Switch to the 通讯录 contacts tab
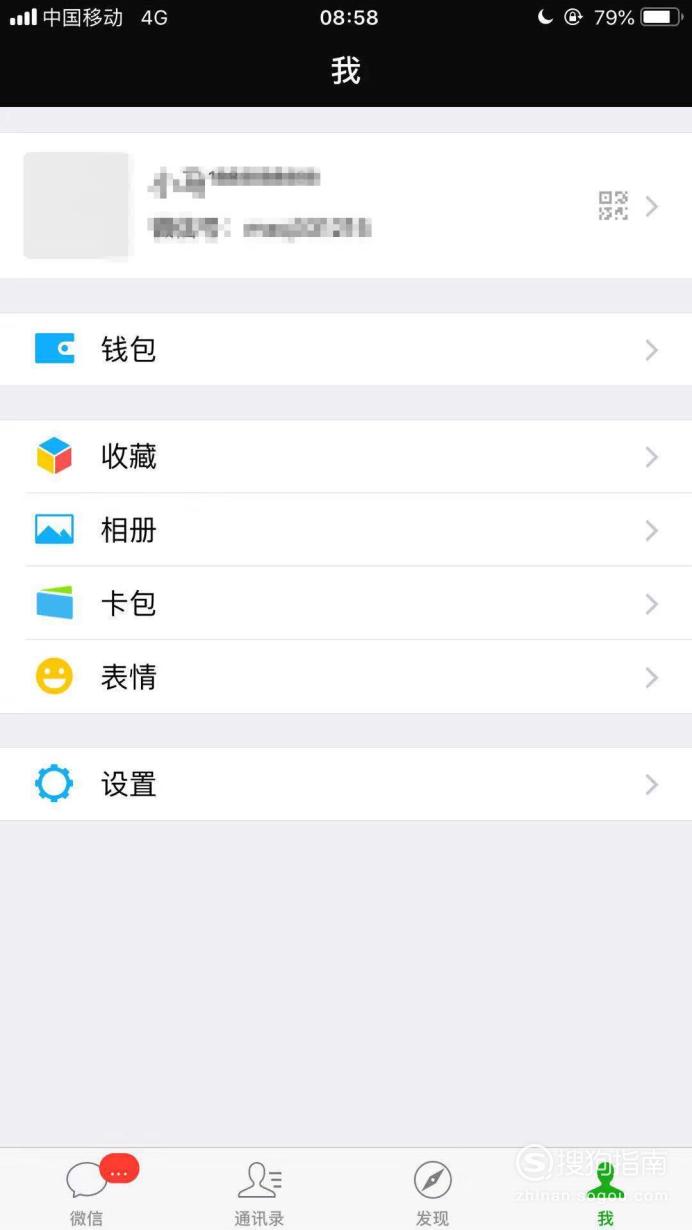Viewport: 692px width, 1230px height. pos(259,1190)
